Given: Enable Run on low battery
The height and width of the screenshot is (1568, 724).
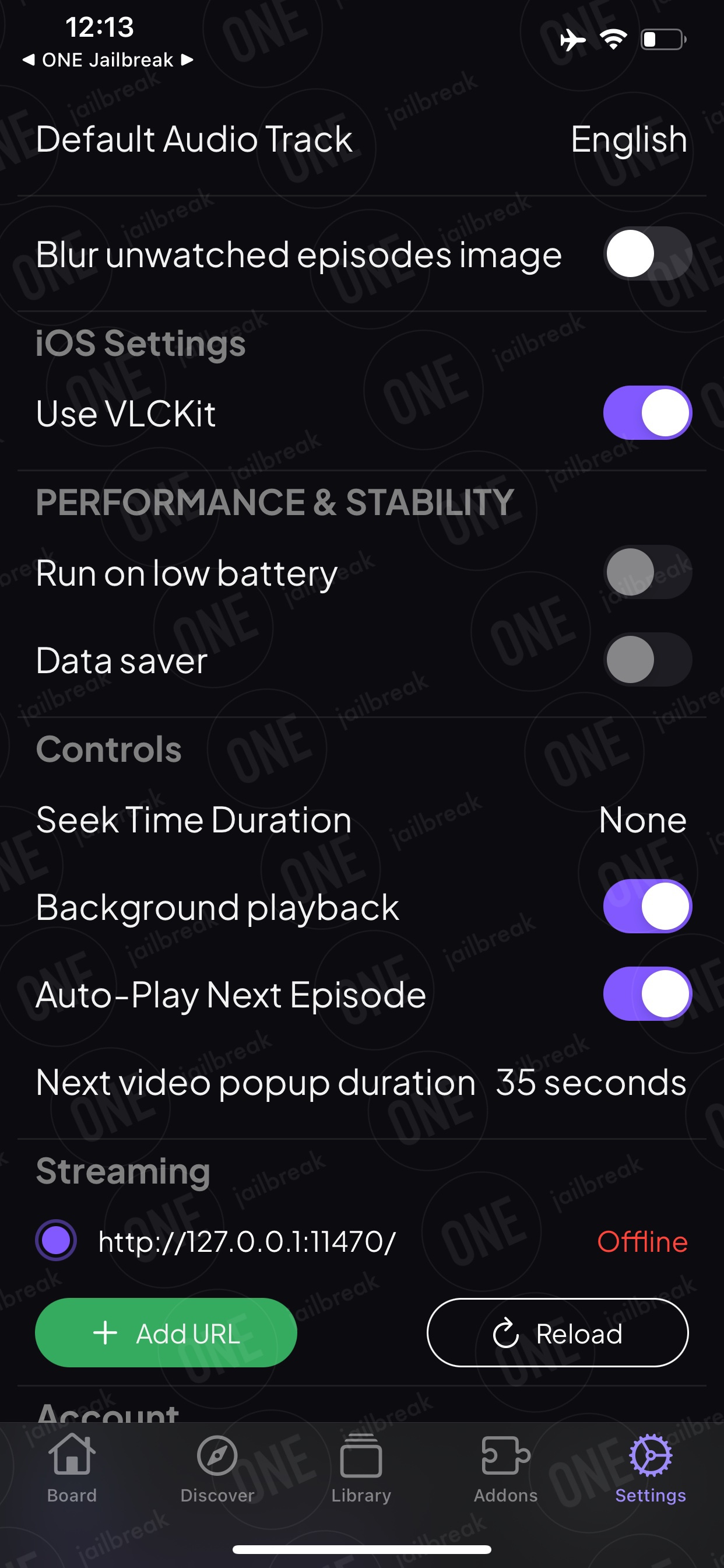Looking at the screenshot, I should 646,572.
